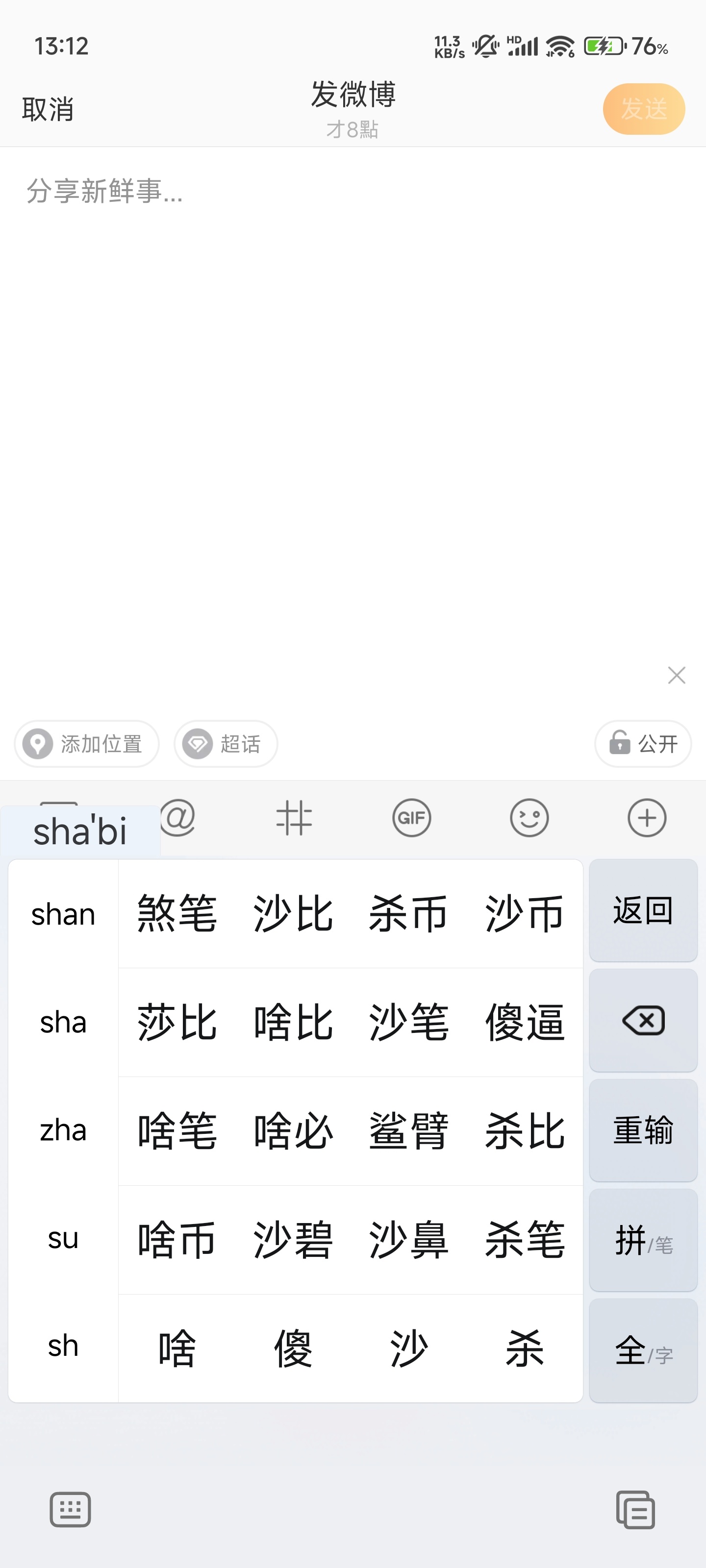
Task: Tap the 发送 send button
Action: pos(644,109)
